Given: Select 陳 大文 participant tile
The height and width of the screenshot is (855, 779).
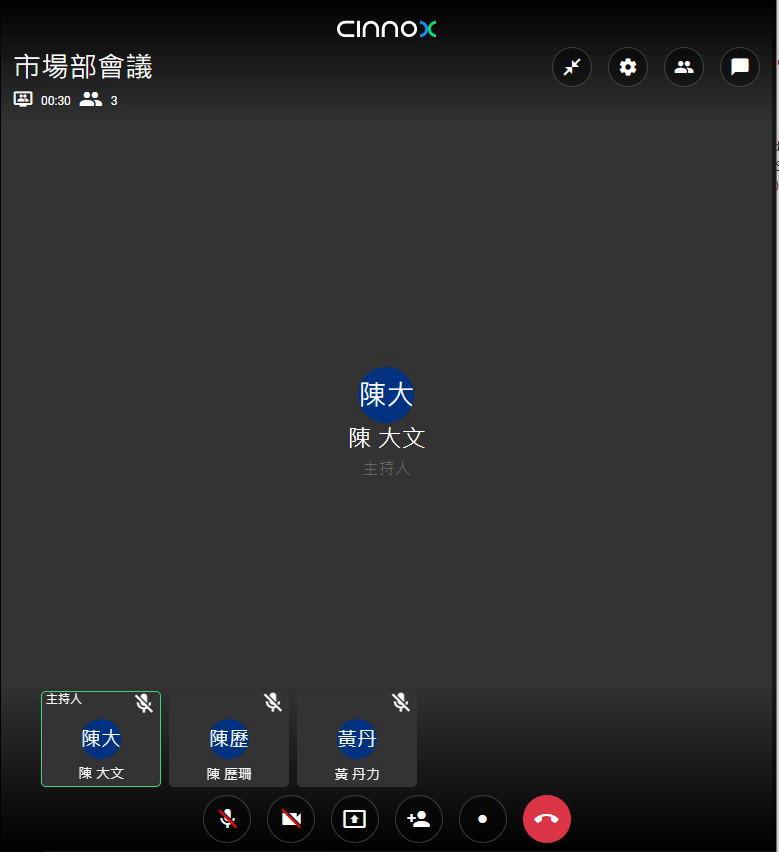Looking at the screenshot, I should [x=101, y=739].
